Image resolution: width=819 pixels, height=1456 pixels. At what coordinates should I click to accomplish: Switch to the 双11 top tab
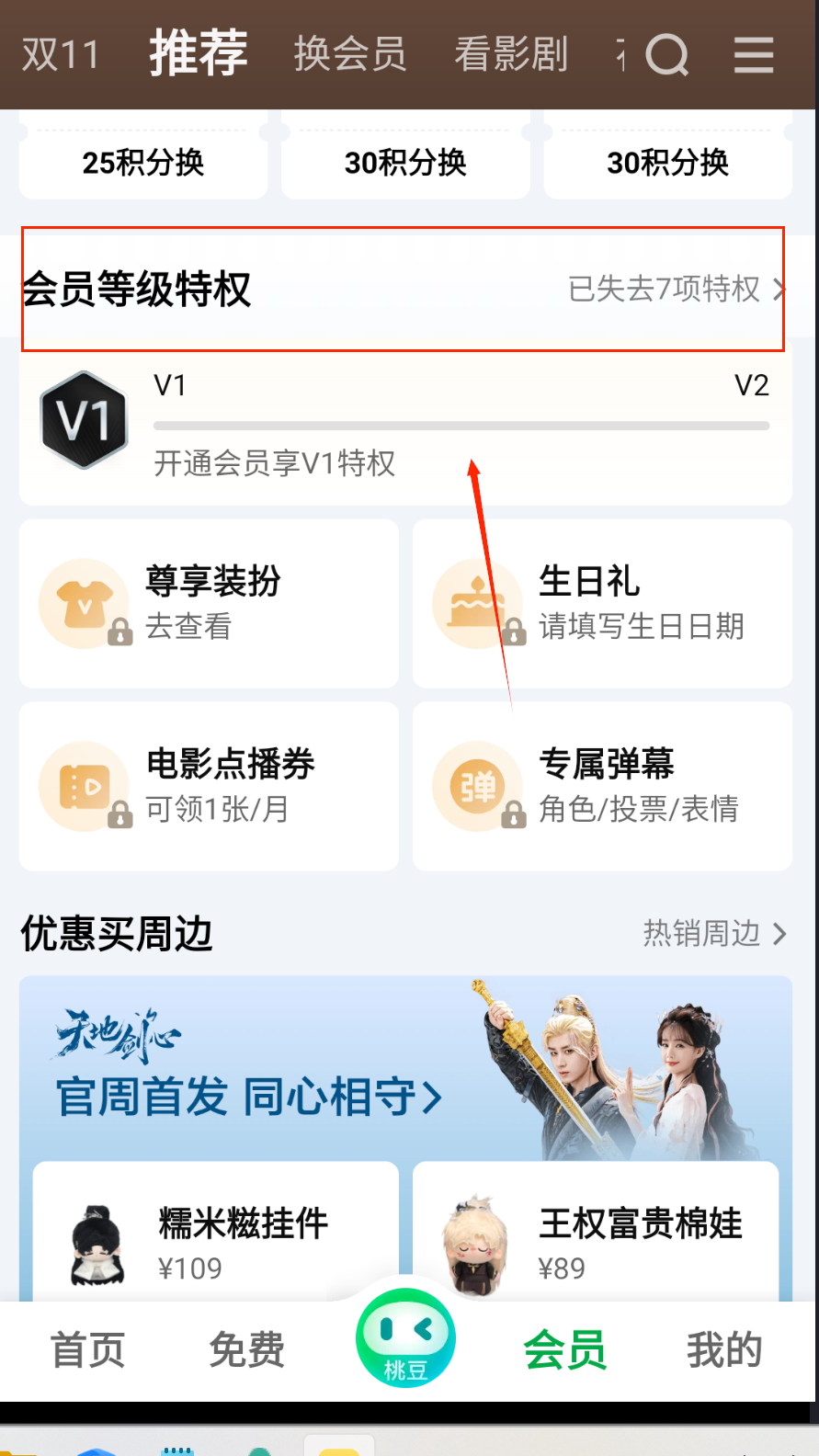(x=60, y=55)
